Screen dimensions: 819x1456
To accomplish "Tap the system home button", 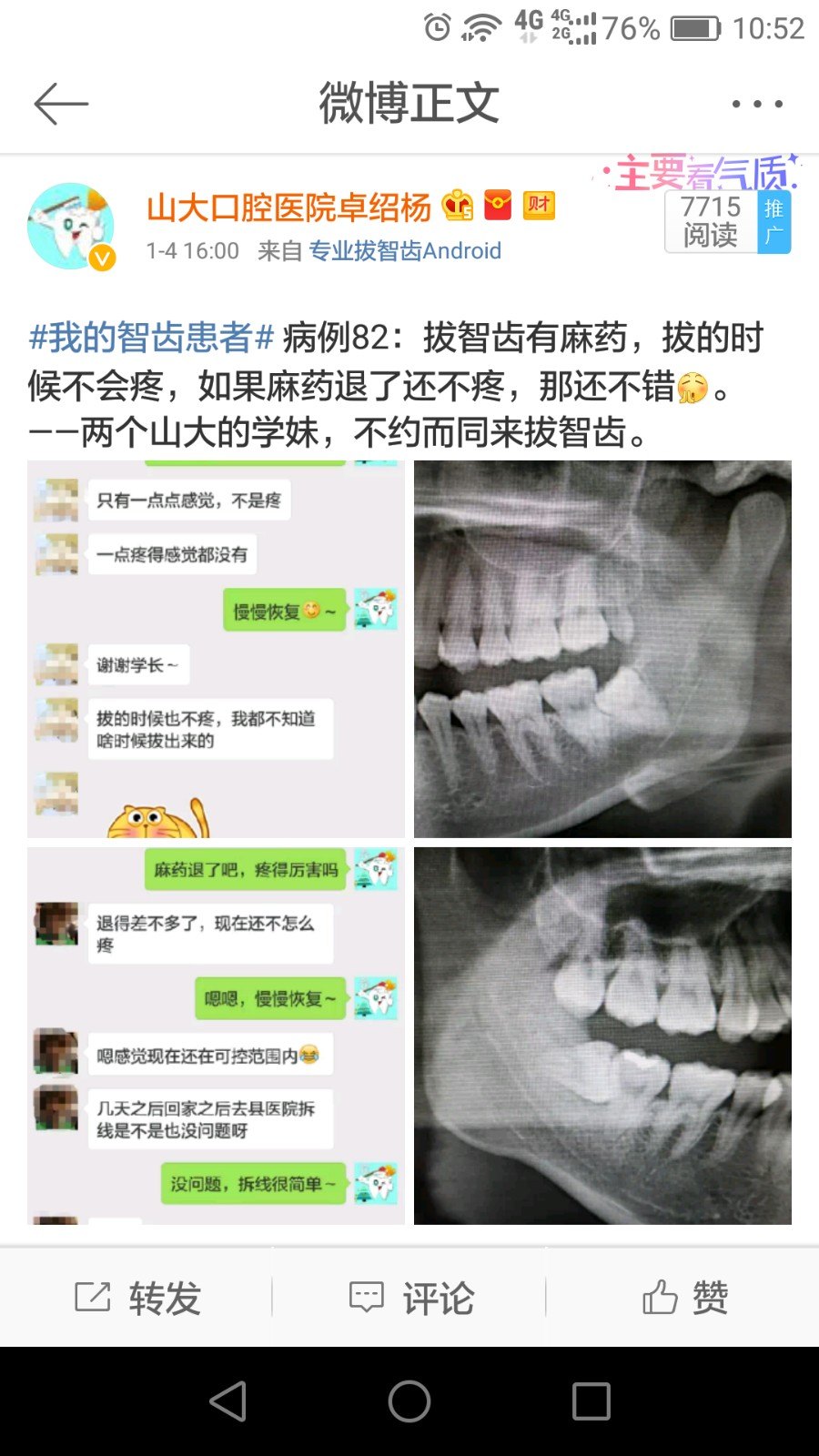I will [x=409, y=1400].
